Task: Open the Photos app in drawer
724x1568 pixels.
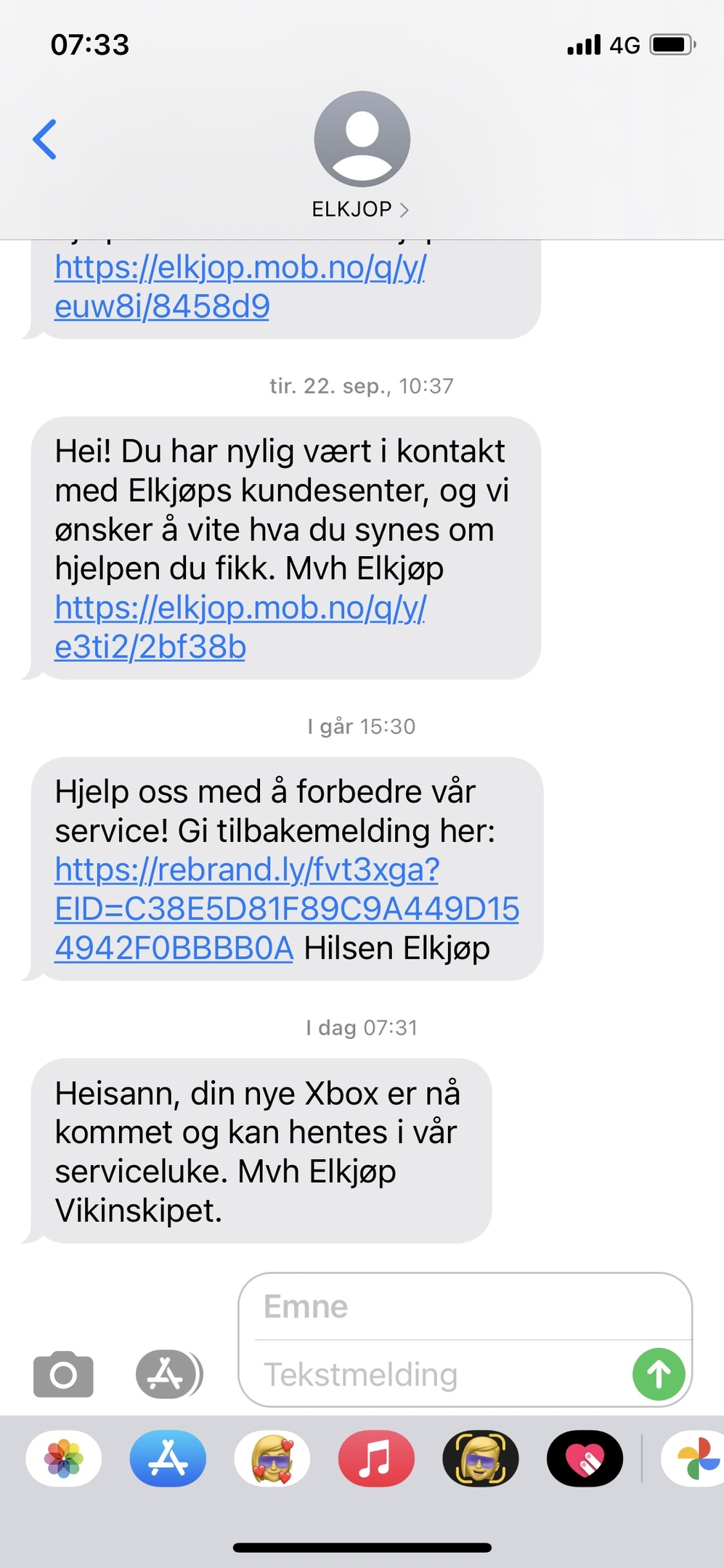Action: pos(64,1458)
